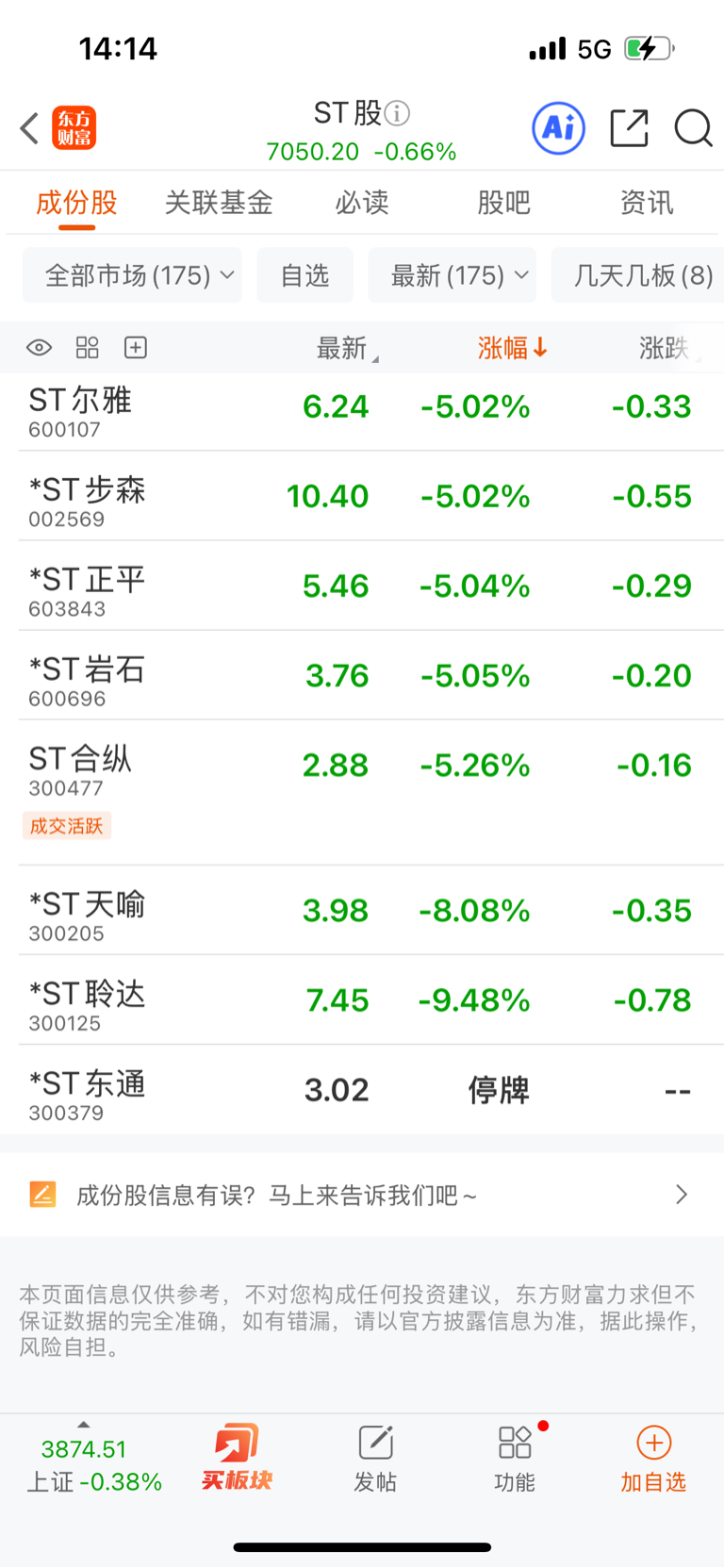Open the 发帖 post composer
Screen dimensions: 724x1568
pos(375,1459)
